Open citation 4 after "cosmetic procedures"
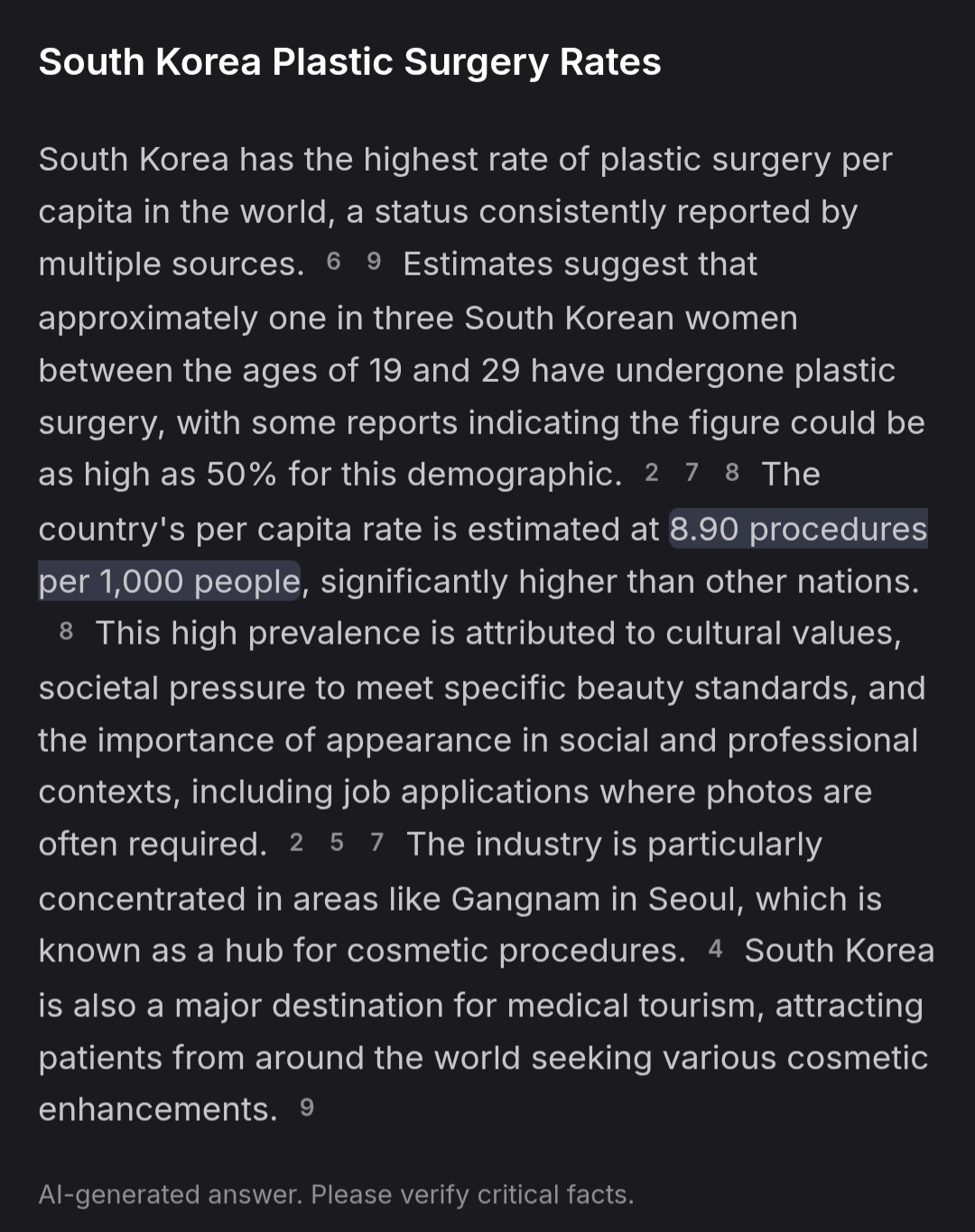Viewport: 975px width, 1232px height. point(715,949)
